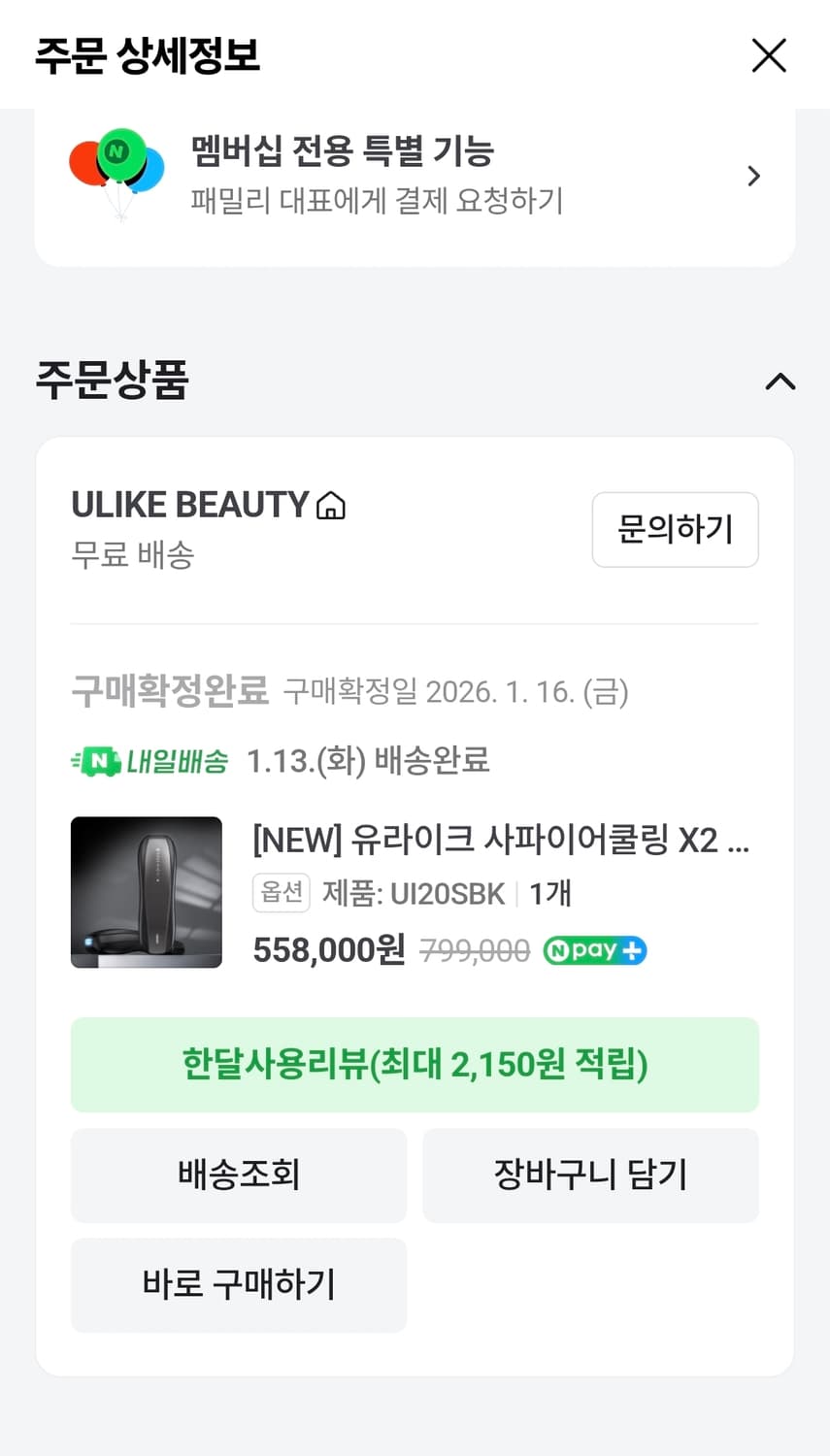Click the 옵션 UI20SBK option label

[x=281, y=894]
